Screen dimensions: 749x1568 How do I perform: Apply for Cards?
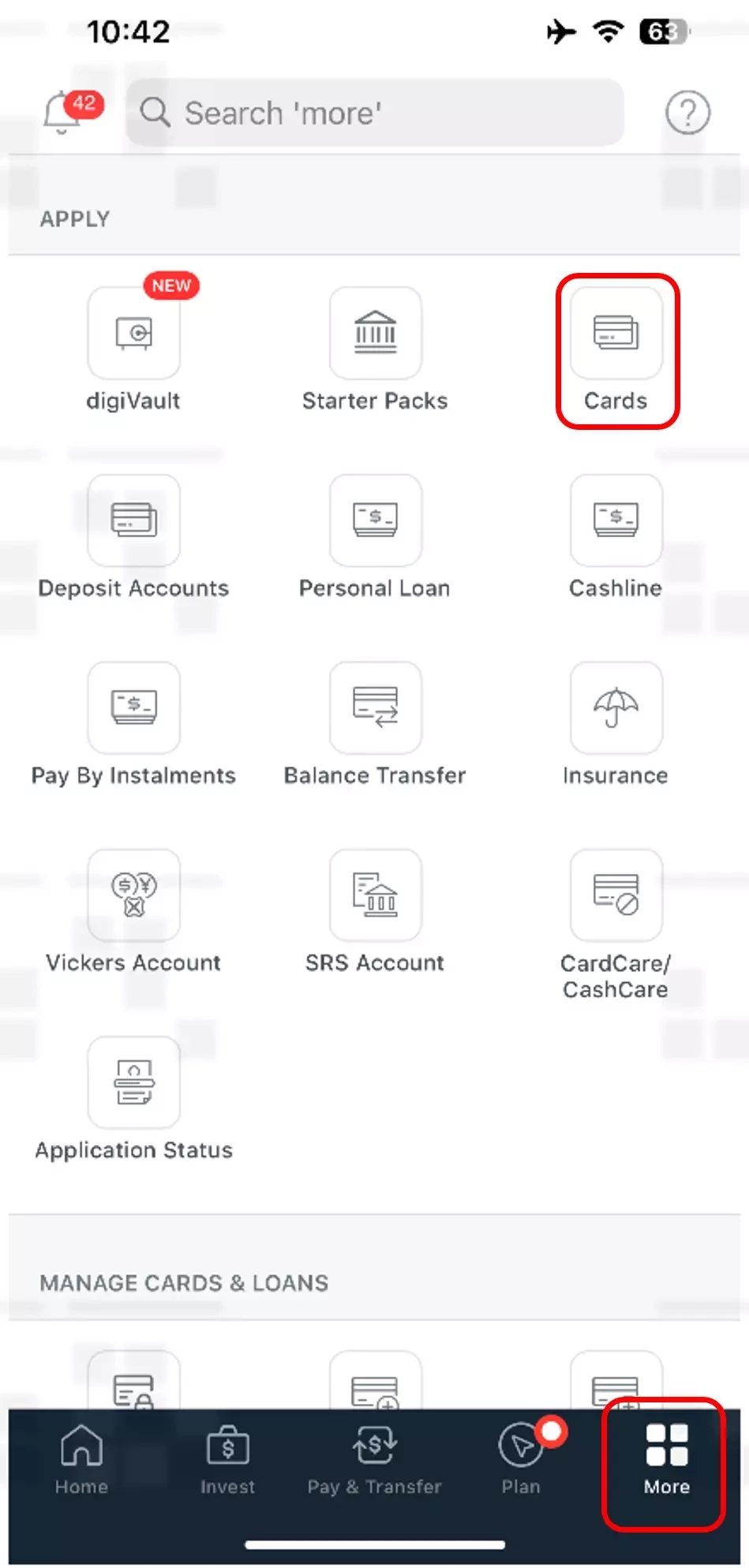(616, 333)
